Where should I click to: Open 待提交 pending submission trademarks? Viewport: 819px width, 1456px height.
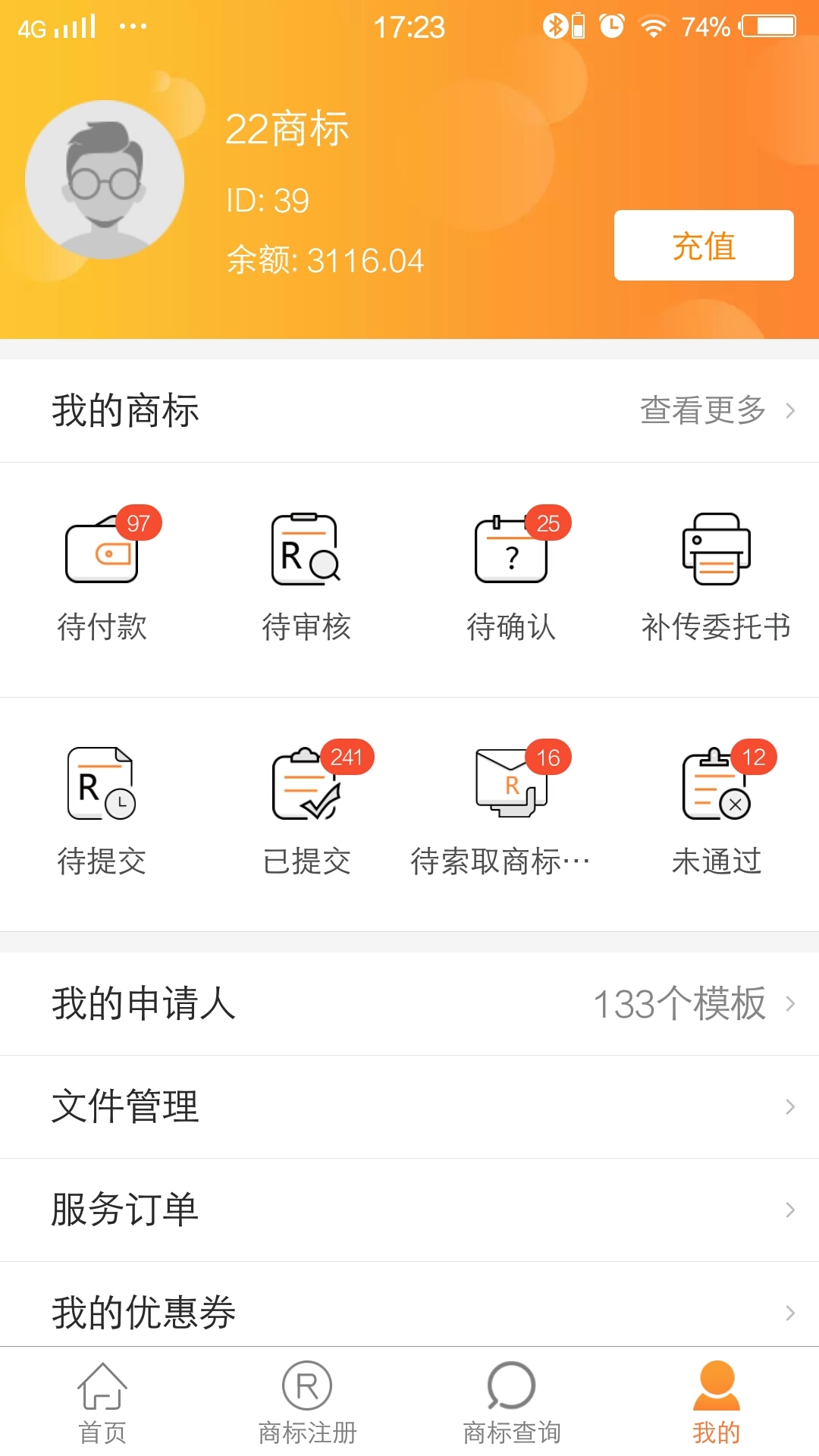(102, 809)
